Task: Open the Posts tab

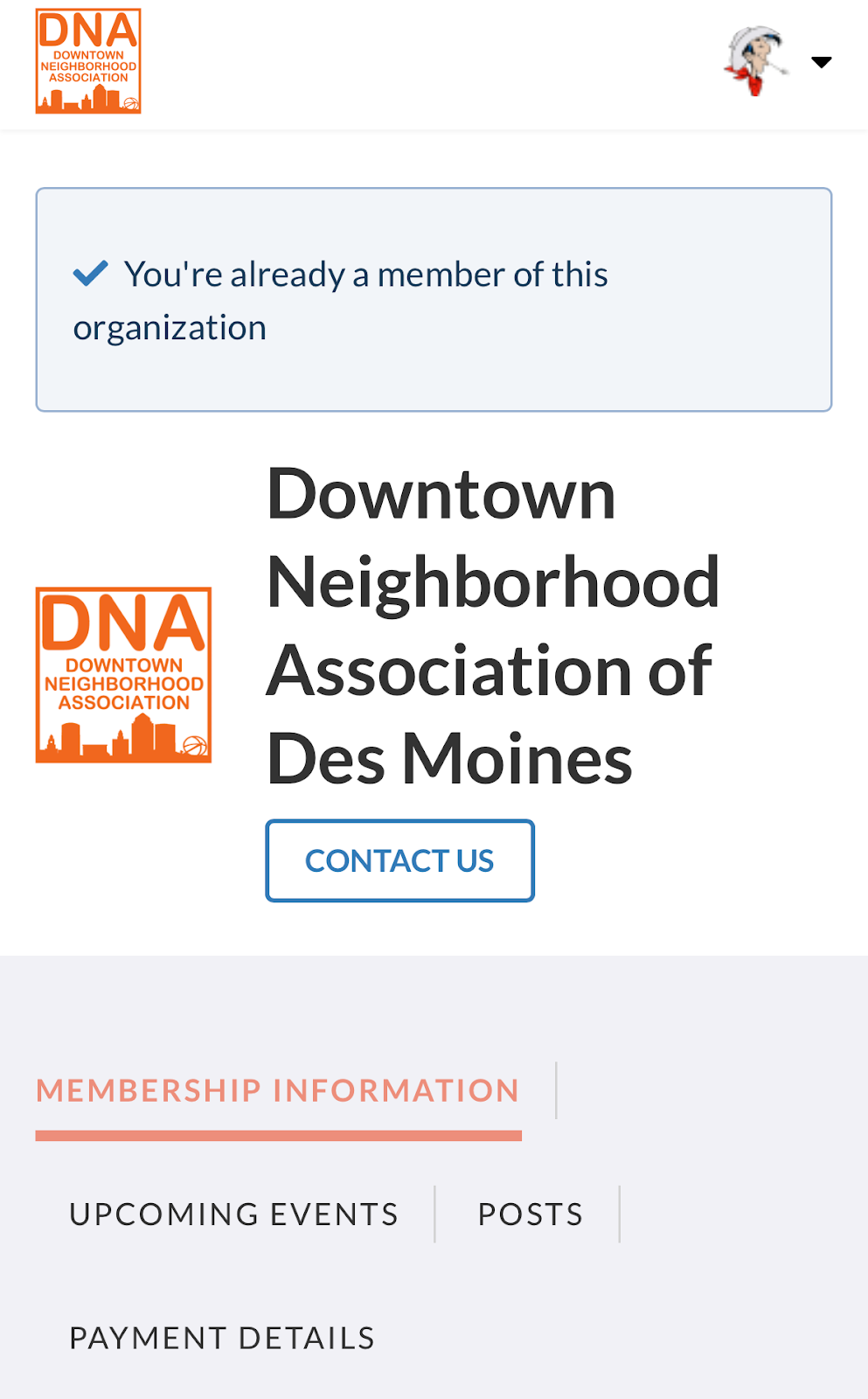Action: [530, 1215]
